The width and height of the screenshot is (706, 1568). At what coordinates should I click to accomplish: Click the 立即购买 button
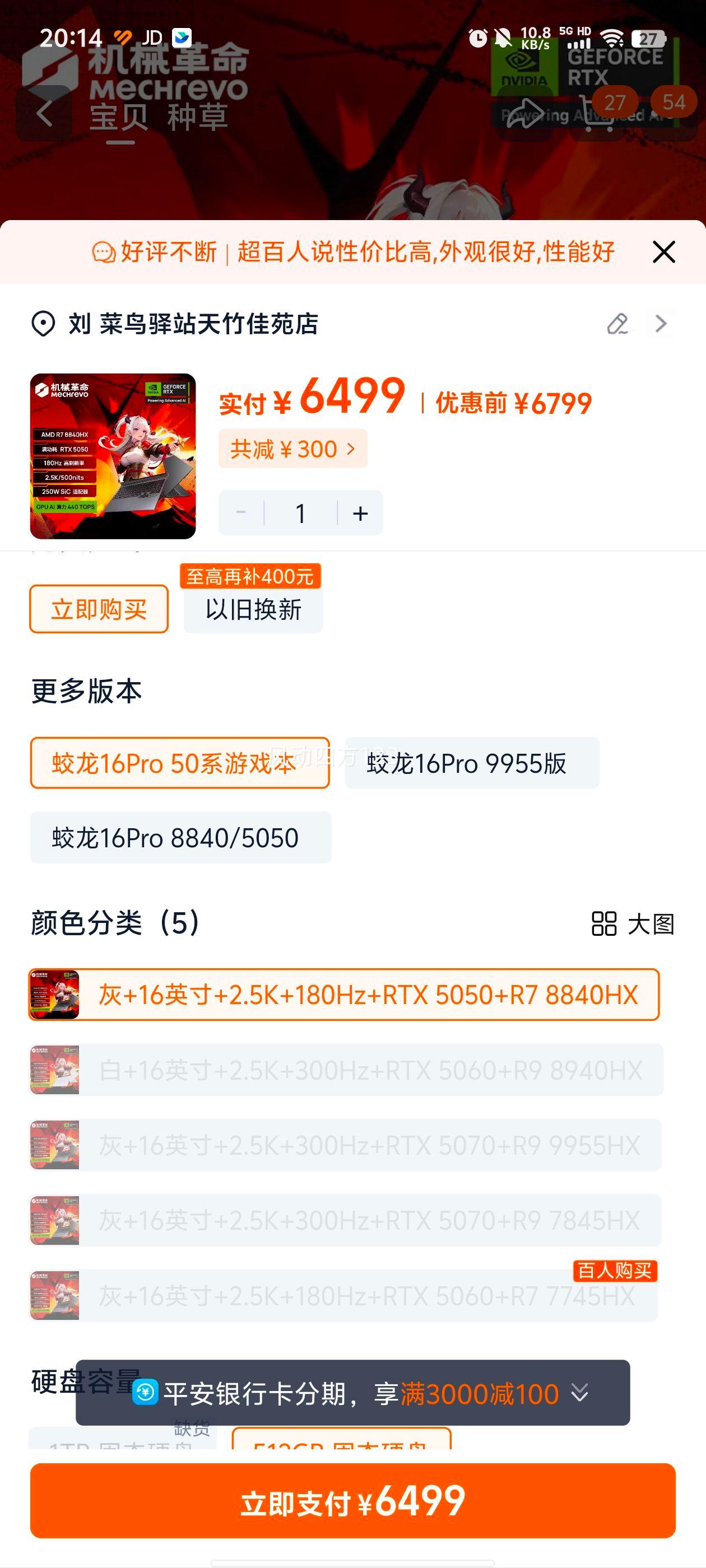[98, 608]
